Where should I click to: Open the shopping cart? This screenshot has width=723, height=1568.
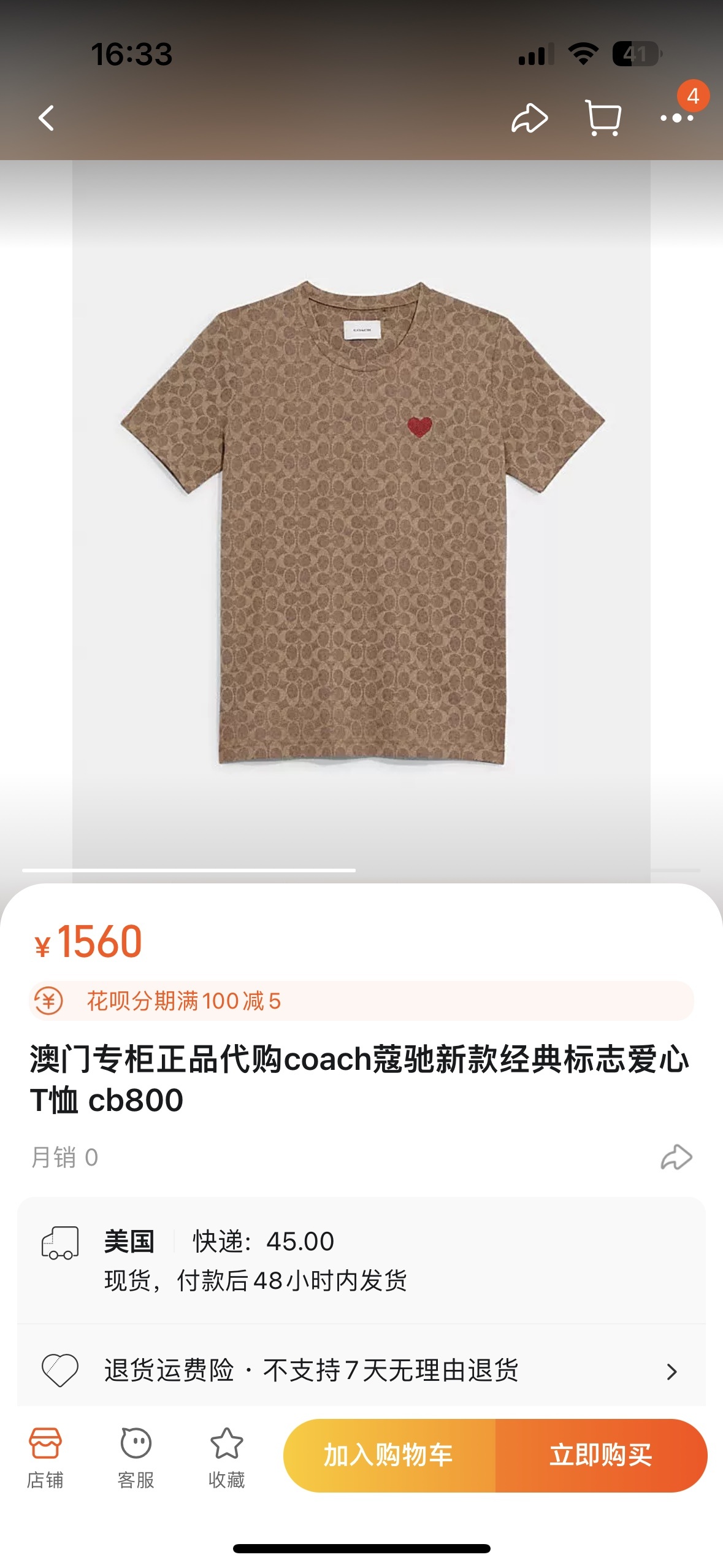click(x=603, y=118)
